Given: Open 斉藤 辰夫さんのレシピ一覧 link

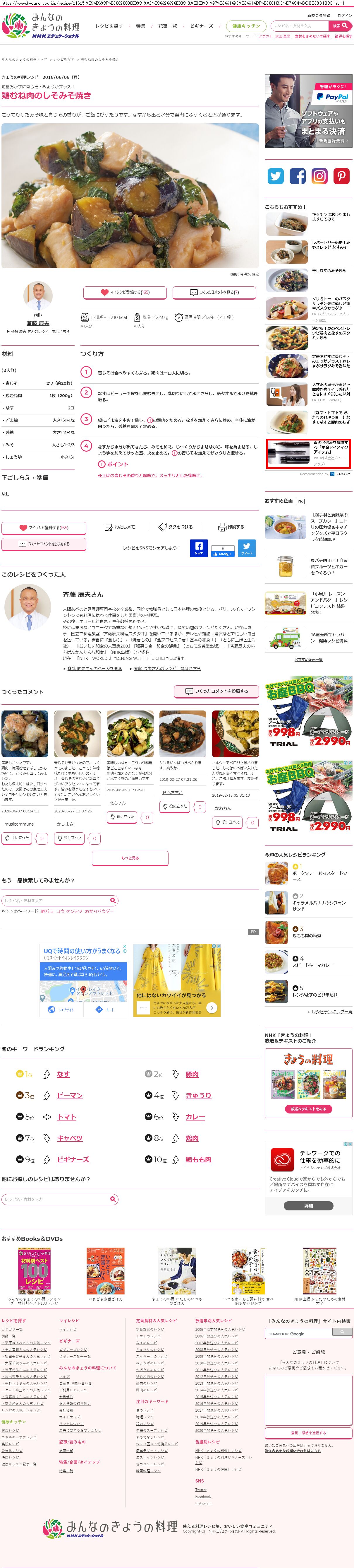Looking at the screenshot, I should tap(40, 332).
